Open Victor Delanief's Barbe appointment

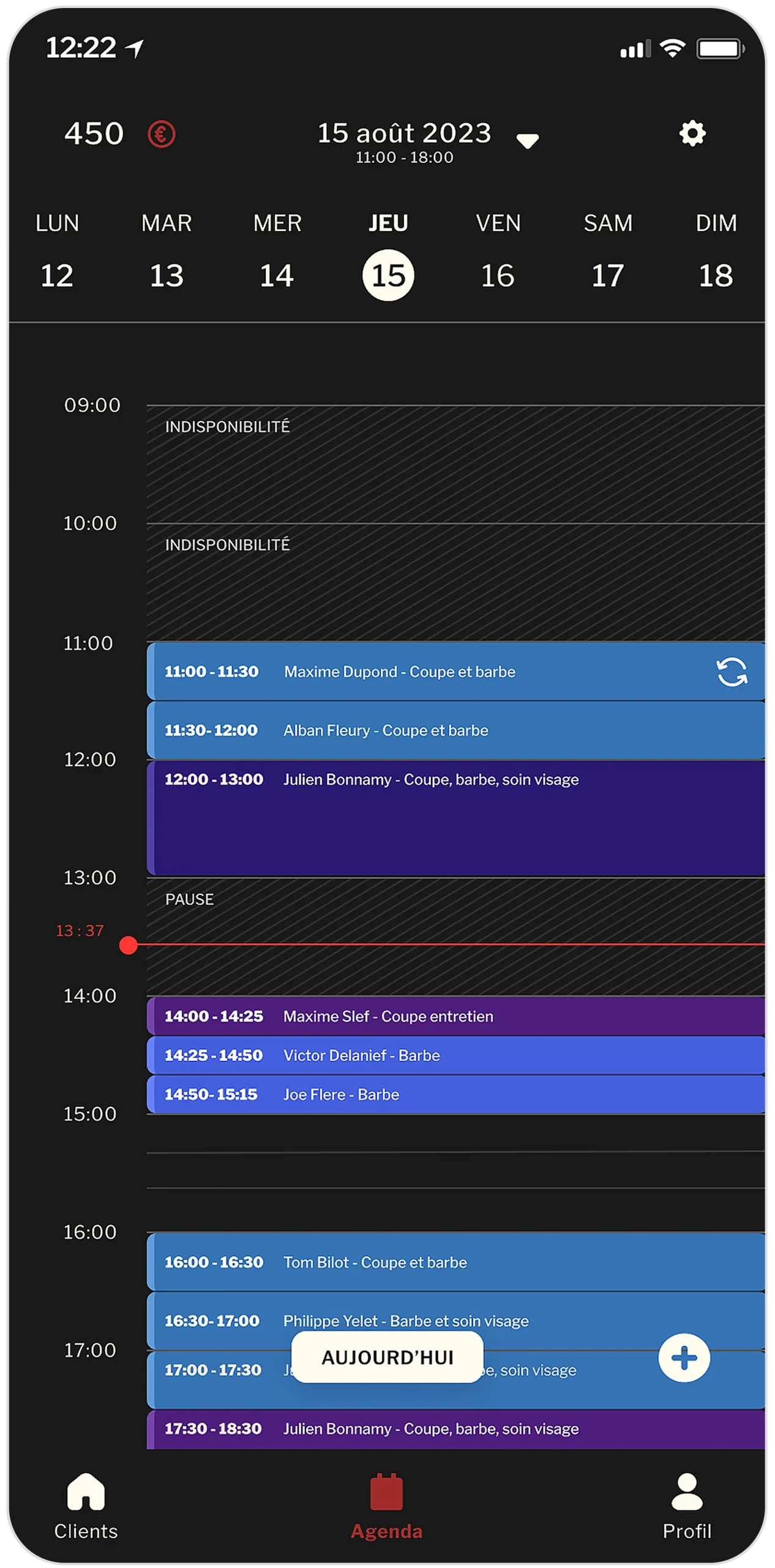[x=361, y=1056]
